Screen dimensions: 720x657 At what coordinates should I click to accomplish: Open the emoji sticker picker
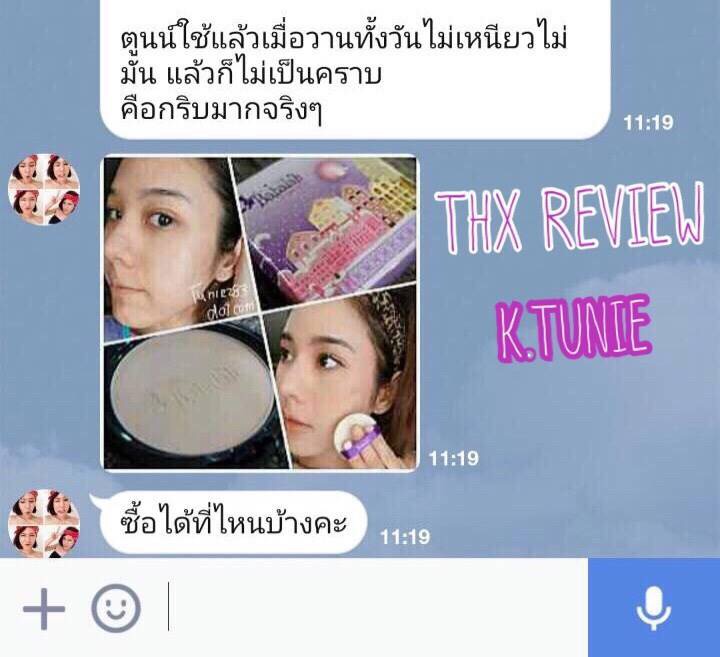point(116,608)
